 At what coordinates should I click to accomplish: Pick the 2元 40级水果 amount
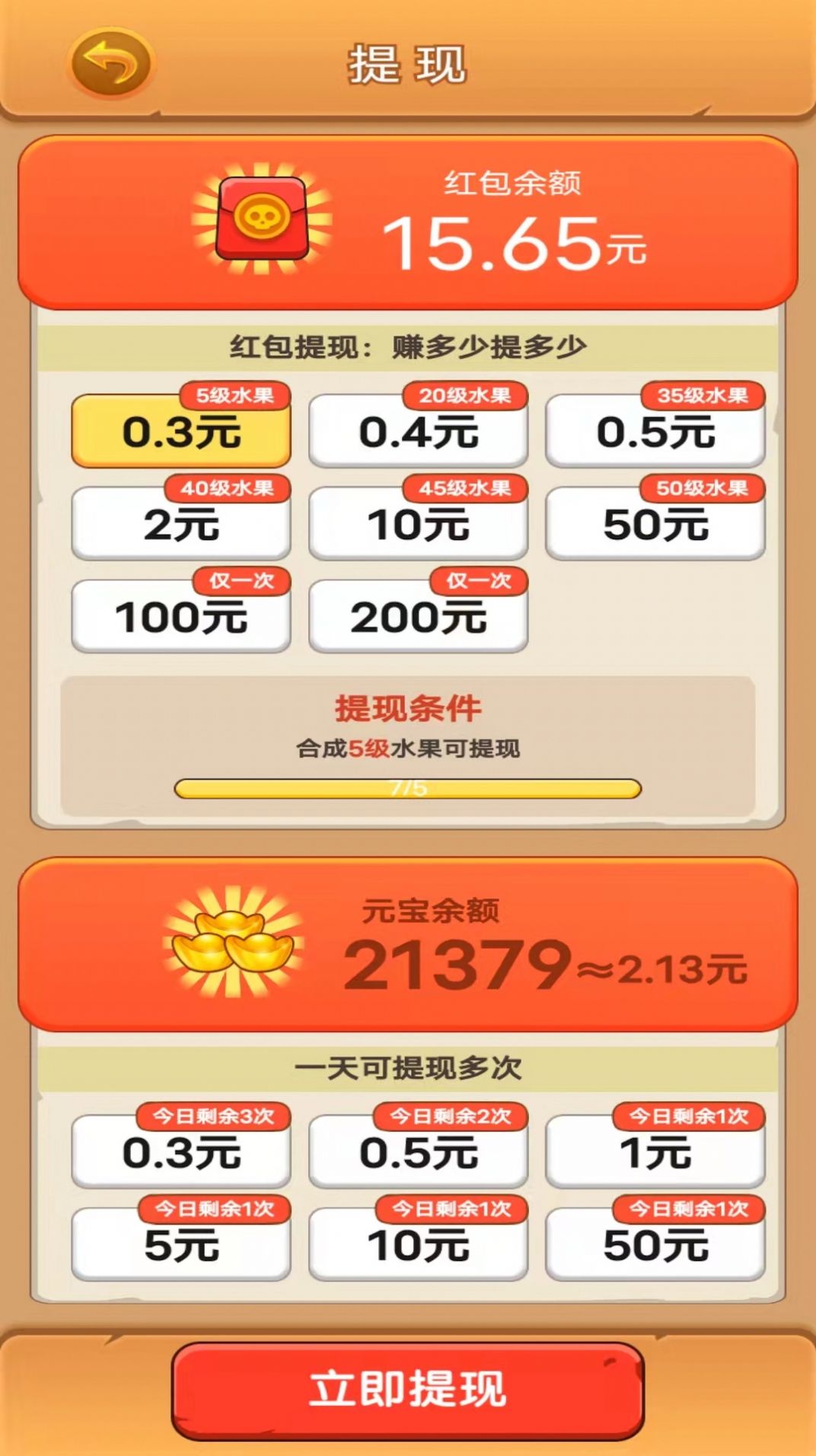tap(181, 525)
